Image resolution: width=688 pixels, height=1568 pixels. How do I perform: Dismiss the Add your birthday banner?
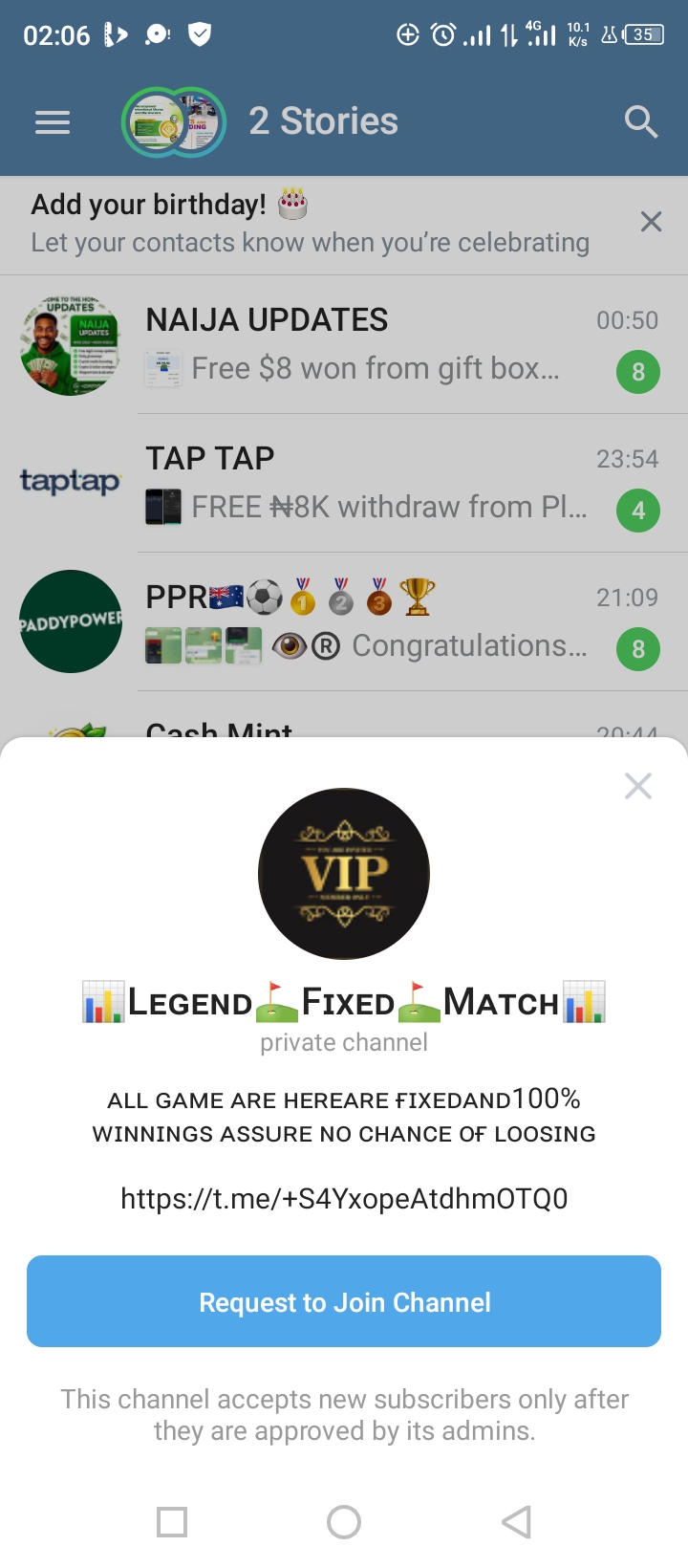point(651,222)
